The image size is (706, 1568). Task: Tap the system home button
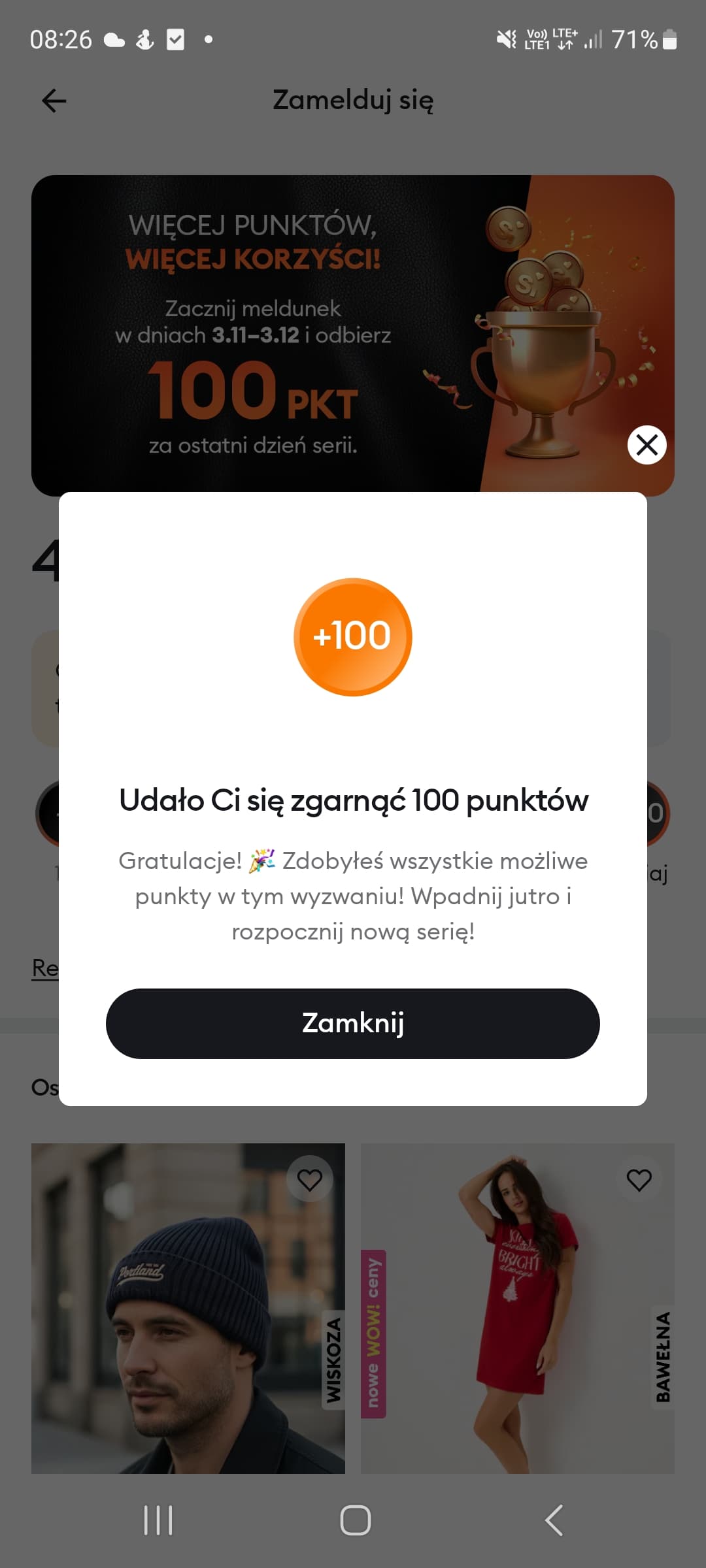355,1520
